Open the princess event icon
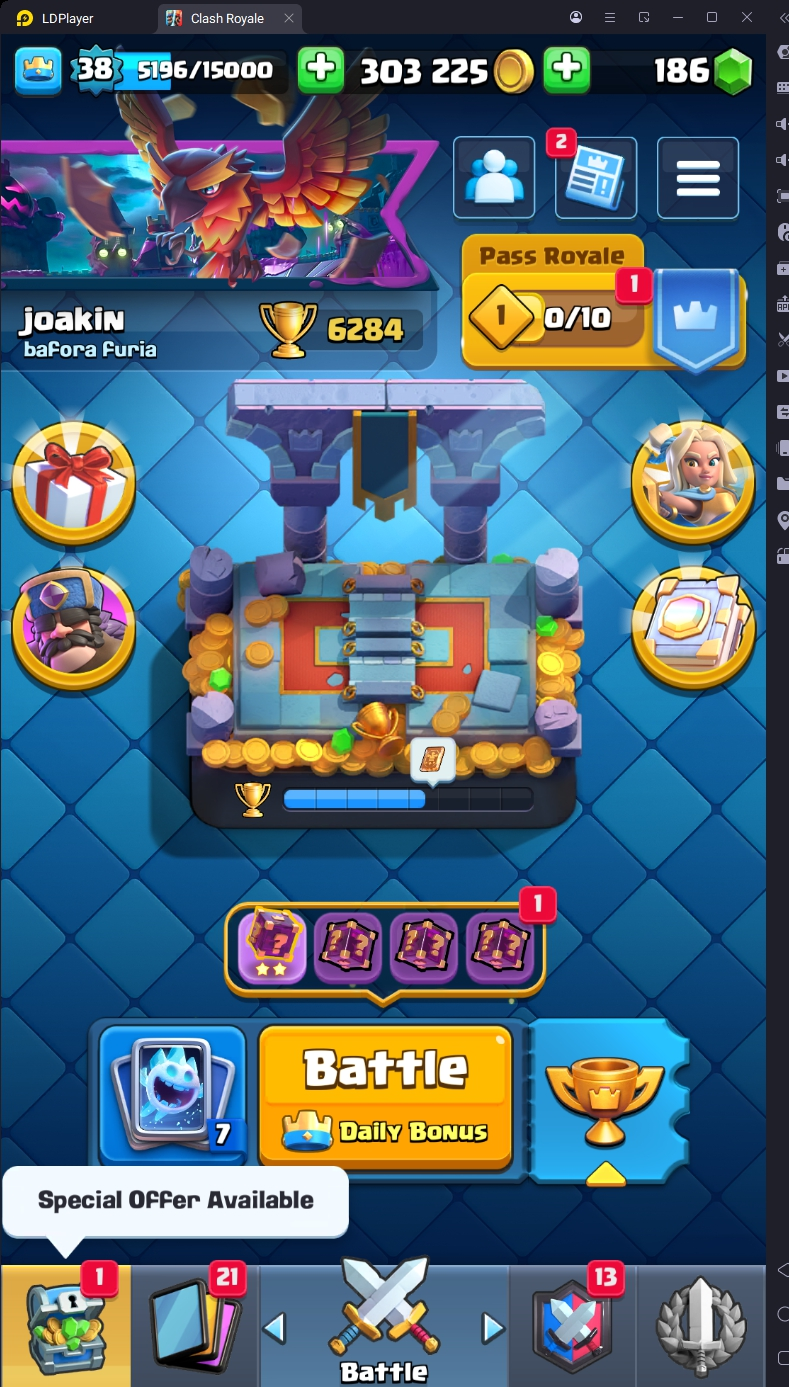The image size is (789, 1387). click(x=692, y=484)
